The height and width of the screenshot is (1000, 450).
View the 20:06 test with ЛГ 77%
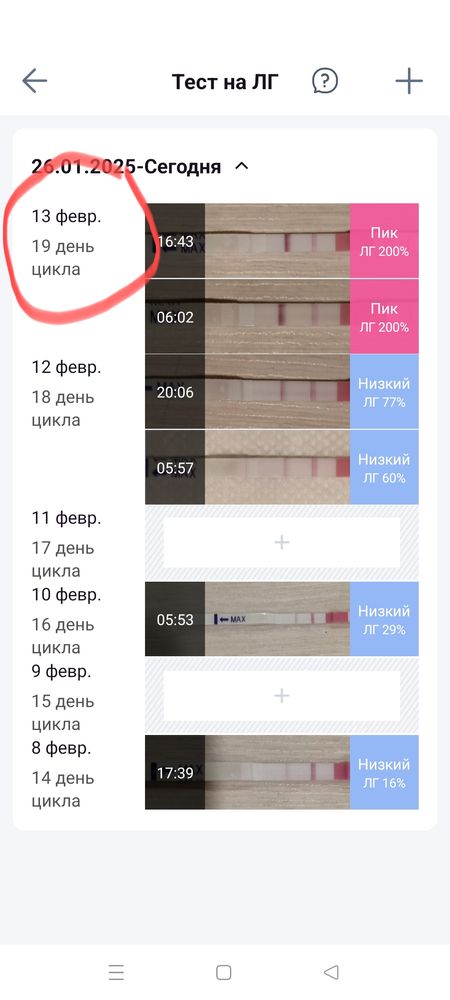point(282,392)
